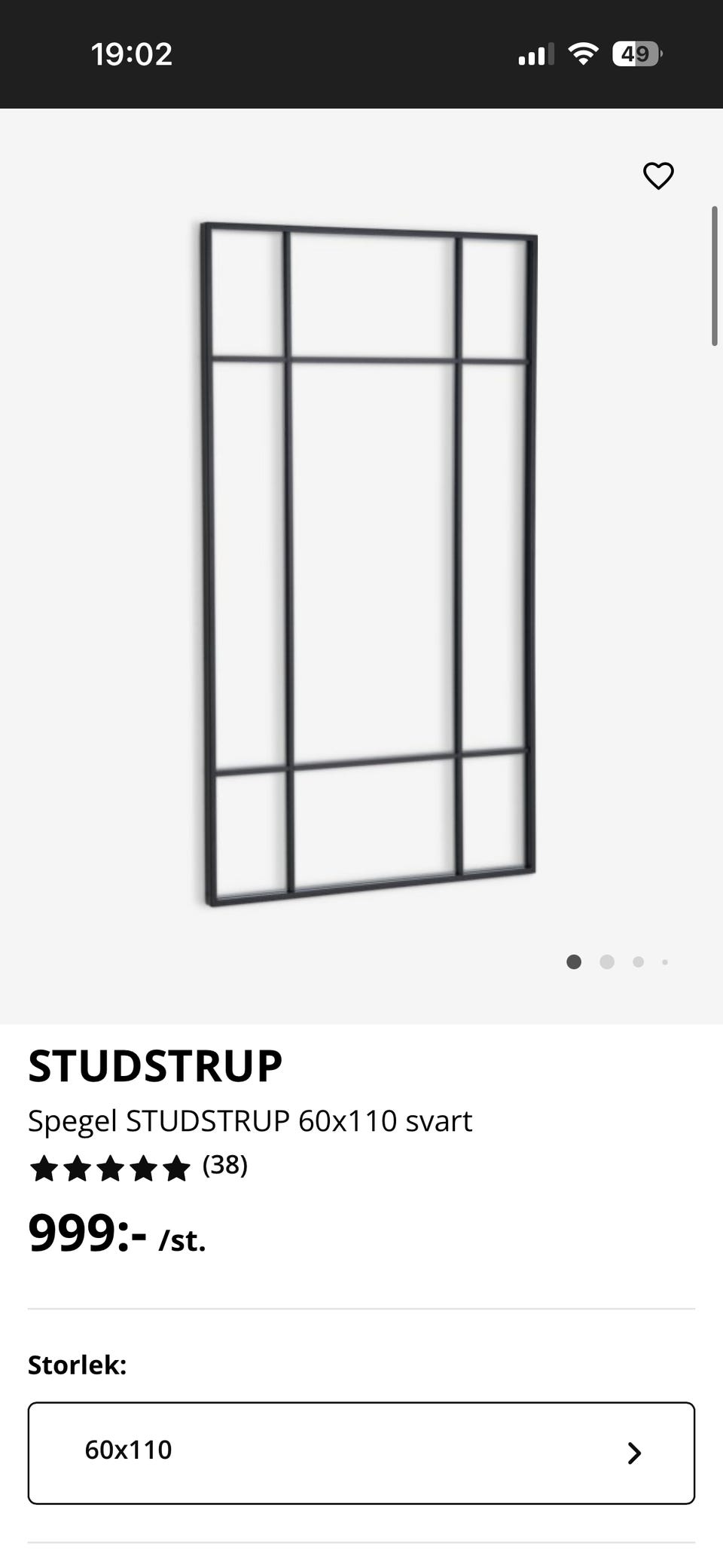Select the first carousel dot

coord(575,962)
